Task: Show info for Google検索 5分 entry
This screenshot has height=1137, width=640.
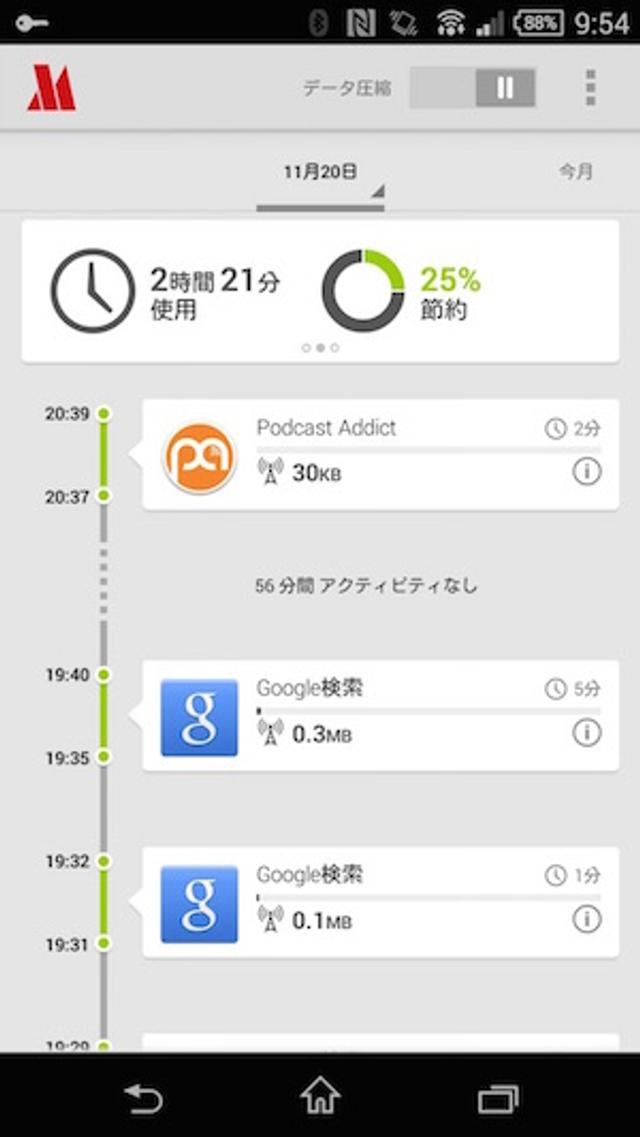Action: click(x=587, y=733)
